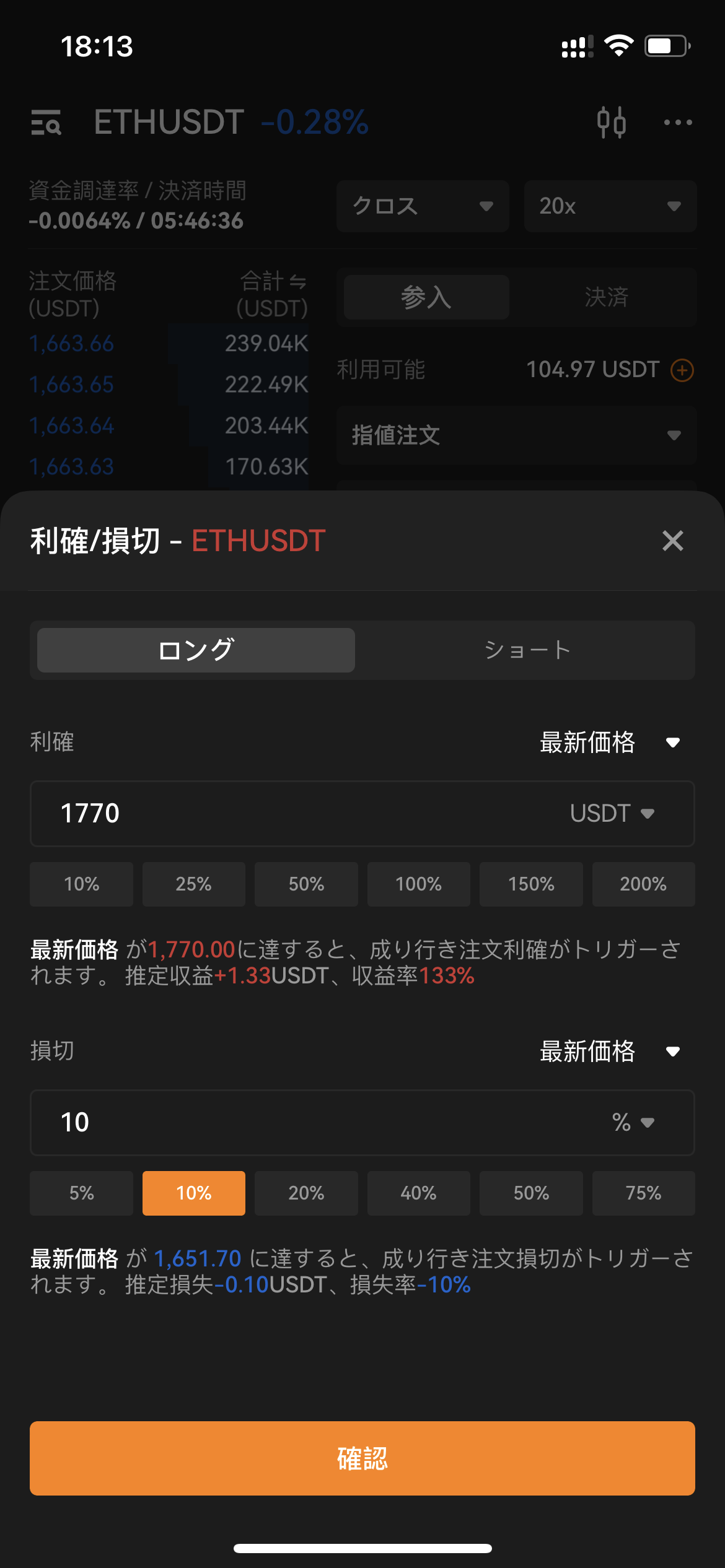Change the % unit in the 損切 field
This screenshot has width=725, height=1568.
point(633,1122)
